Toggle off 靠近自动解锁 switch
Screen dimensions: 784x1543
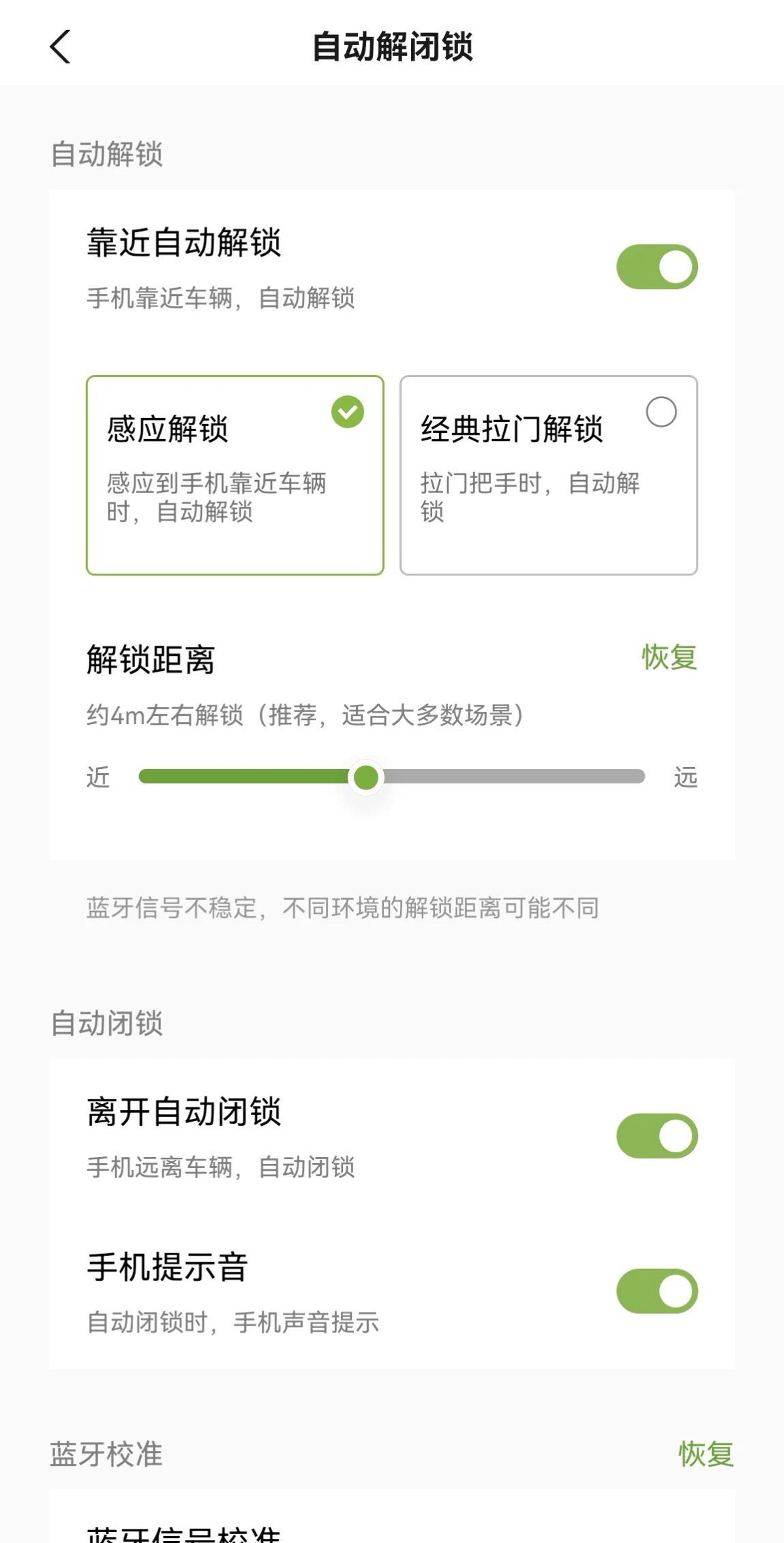click(x=657, y=267)
